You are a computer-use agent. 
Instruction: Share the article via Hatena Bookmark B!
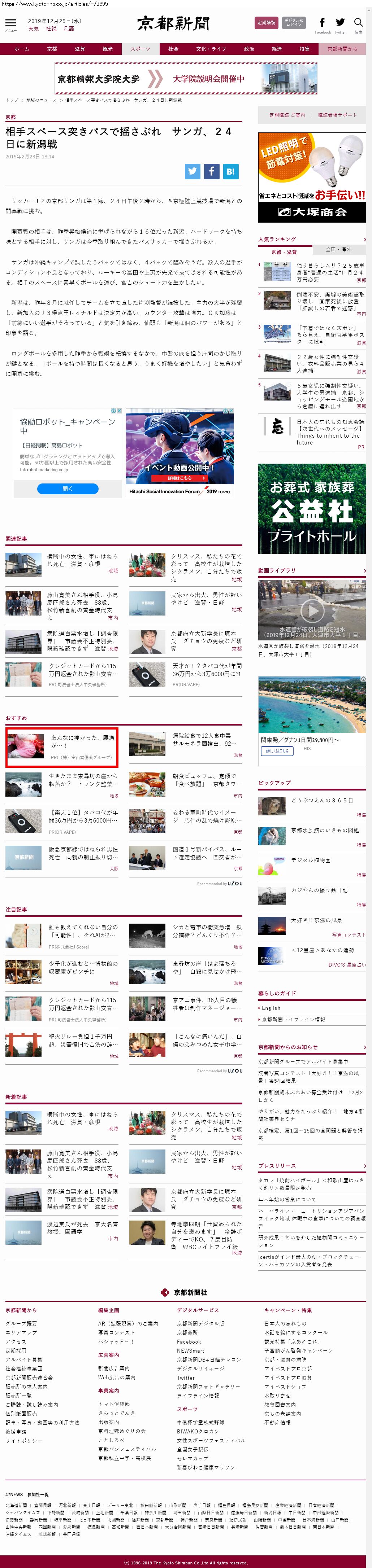point(230,171)
